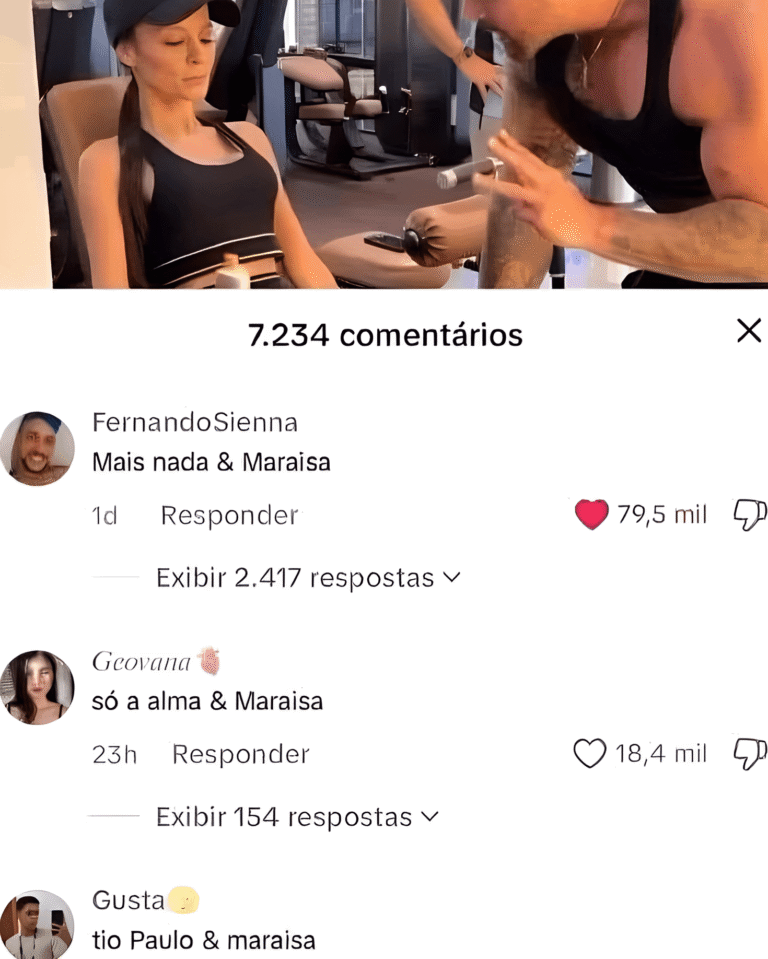
Task: Reply to FernandoSienna's comment
Action: coord(229,516)
